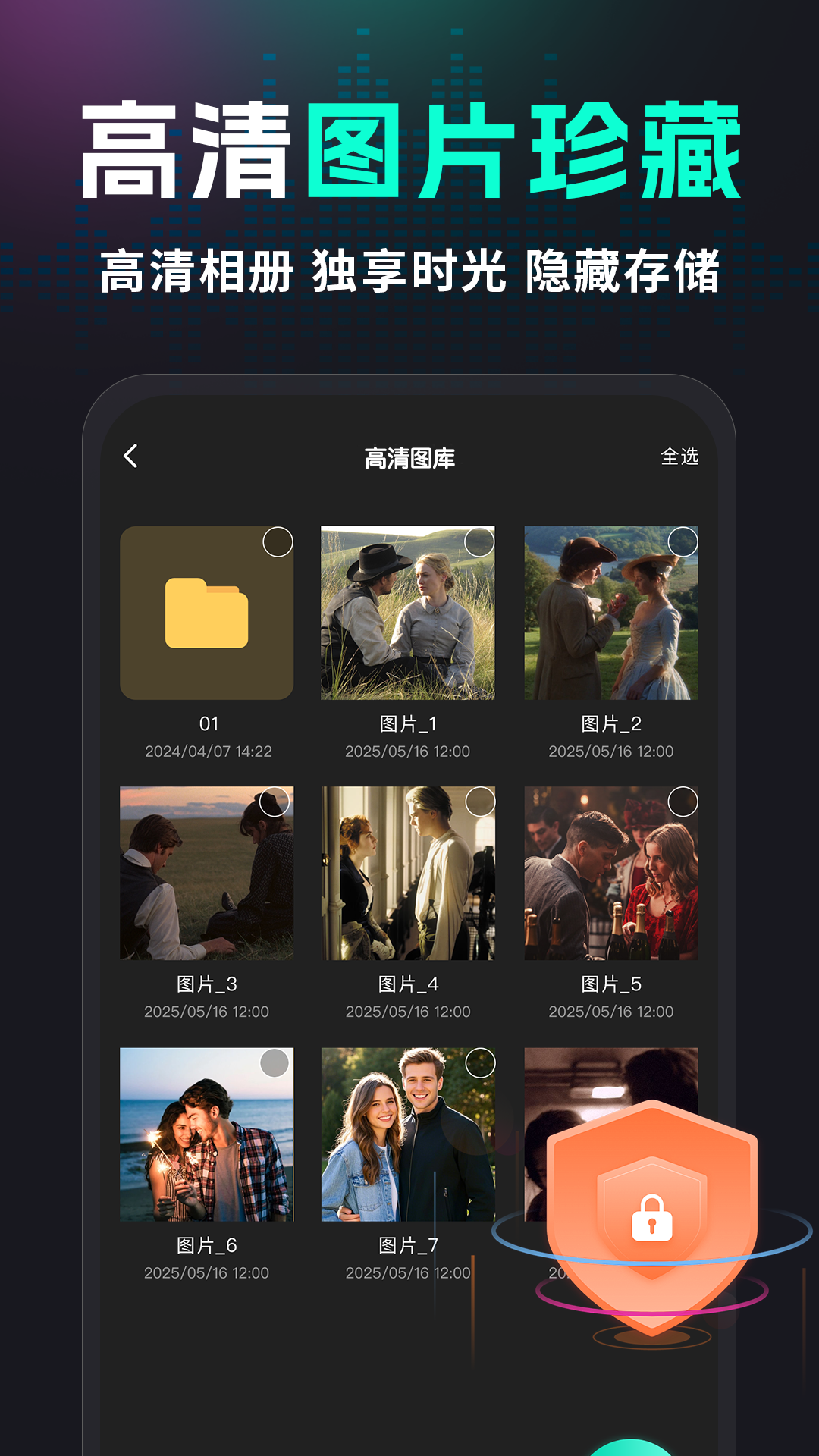Tap the 高清图库 title bar

click(409, 455)
